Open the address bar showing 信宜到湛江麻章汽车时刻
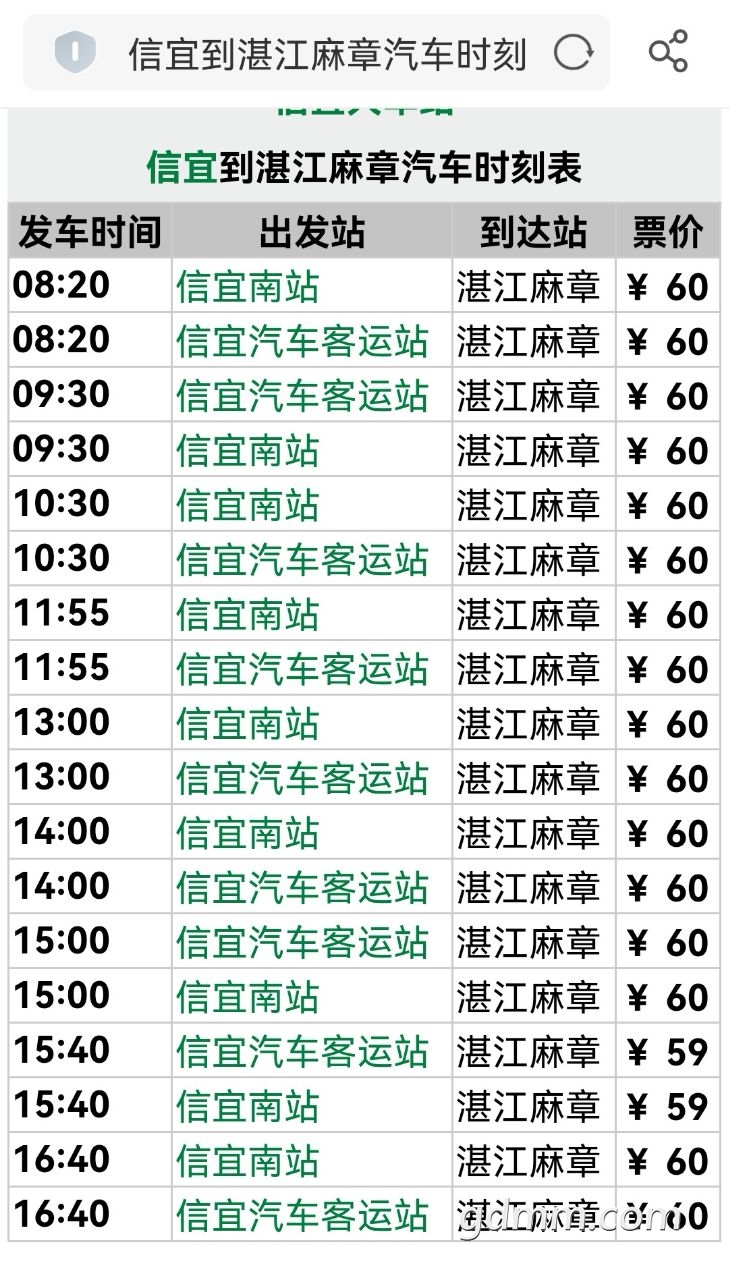The image size is (729, 1280). 326,54
